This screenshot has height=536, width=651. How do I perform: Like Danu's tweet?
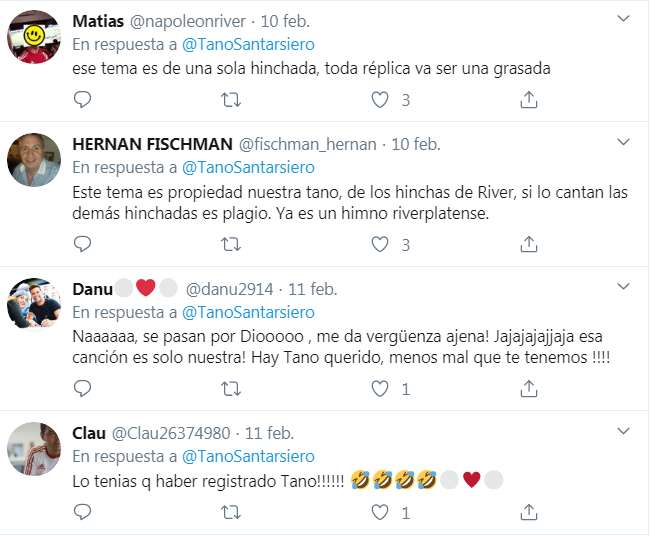click(380, 389)
